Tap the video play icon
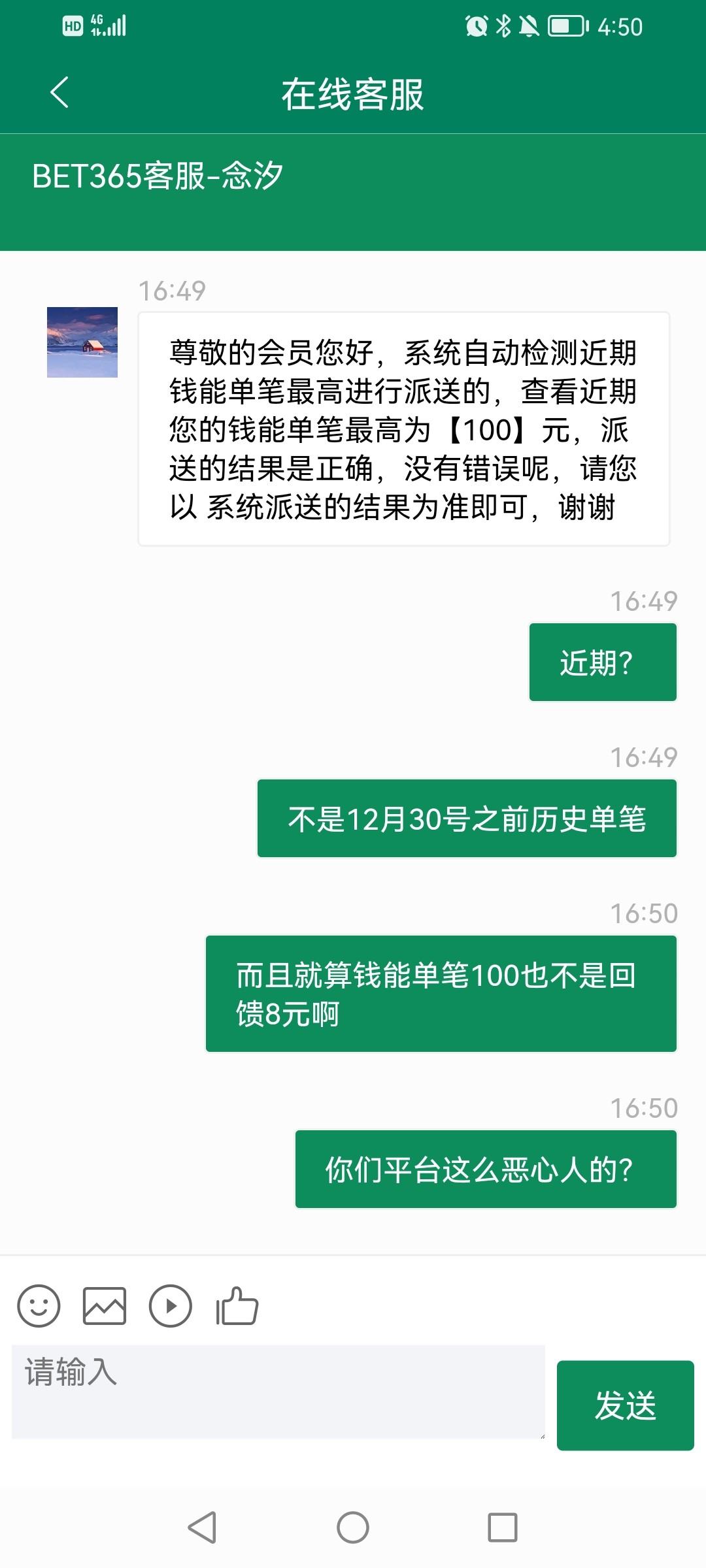The width and height of the screenshot is (706, 1568). click(171, 1305)
